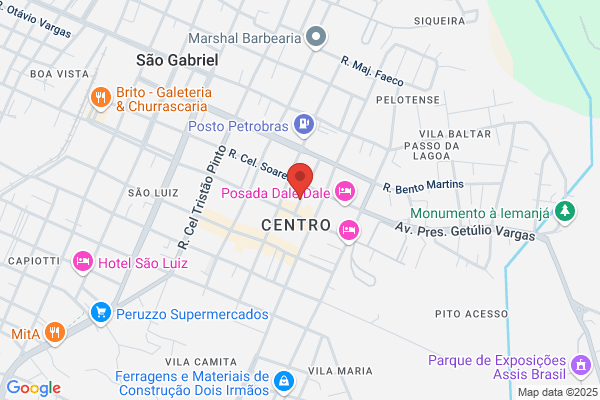Select the Monumento à Iemanjá park pin
The width and height of the screenshot is (600, 400).
[x=565, y=212]
